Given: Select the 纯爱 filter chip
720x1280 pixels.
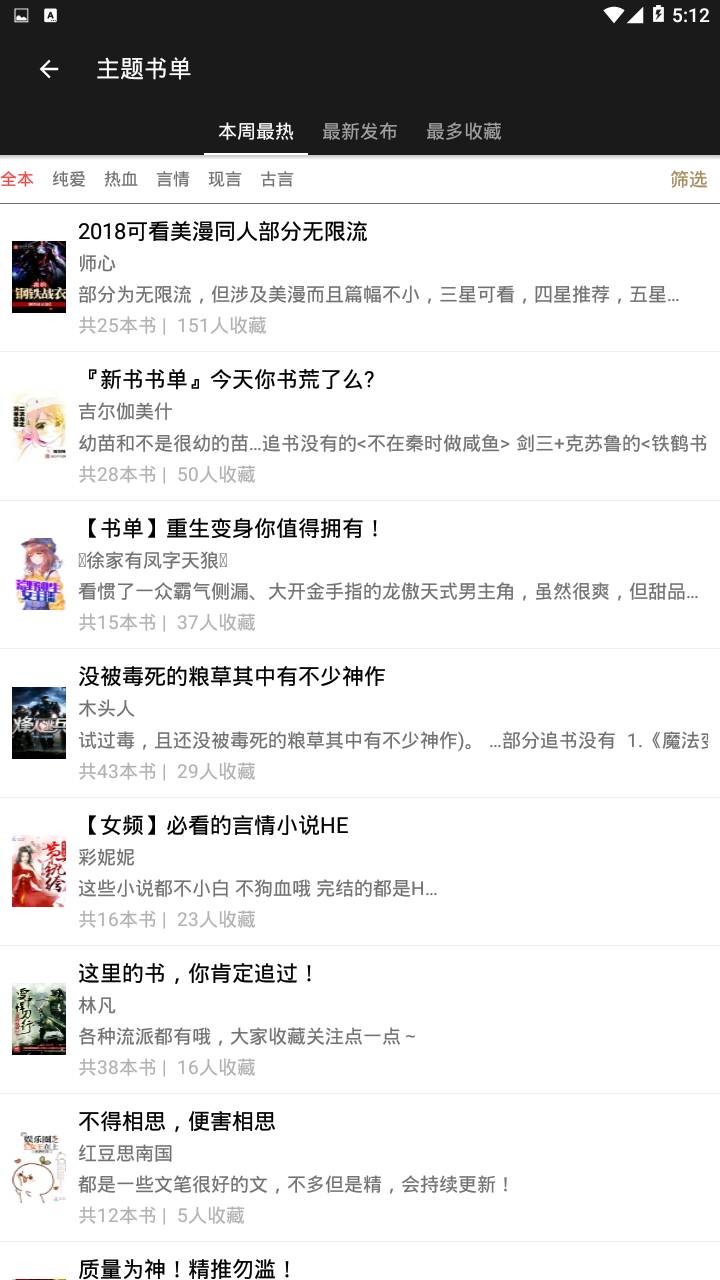Looking at the screenshot, I should [69, 180].
